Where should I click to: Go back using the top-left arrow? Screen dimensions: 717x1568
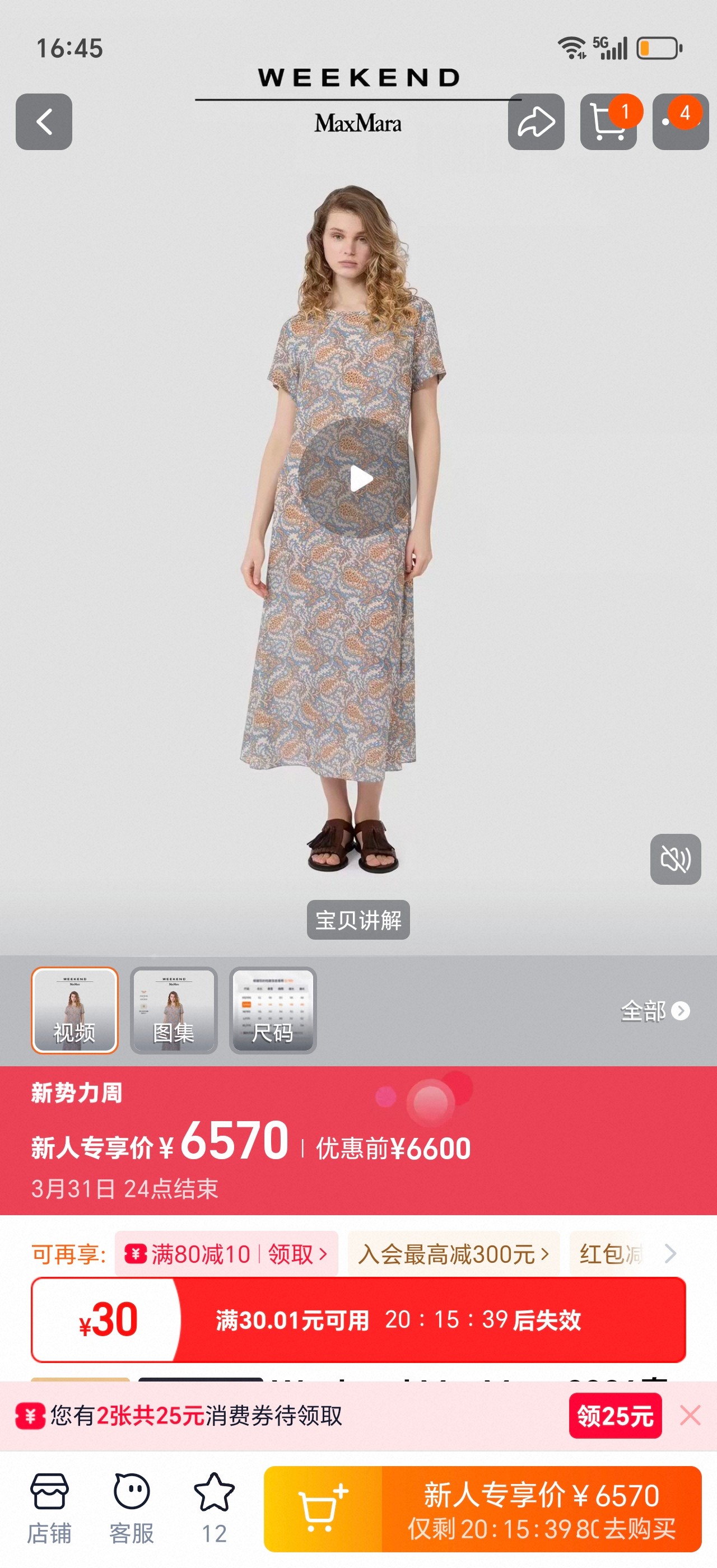pos(44,122)
